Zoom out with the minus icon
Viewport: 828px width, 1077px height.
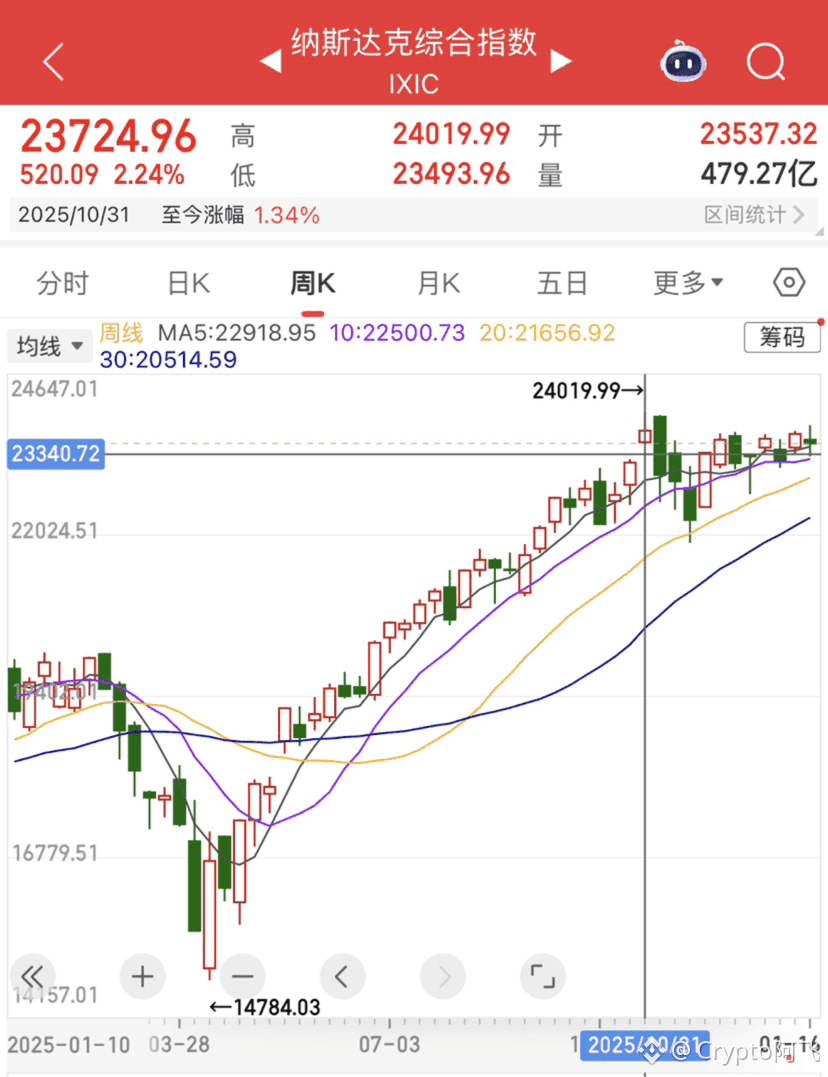pos(242,976)
